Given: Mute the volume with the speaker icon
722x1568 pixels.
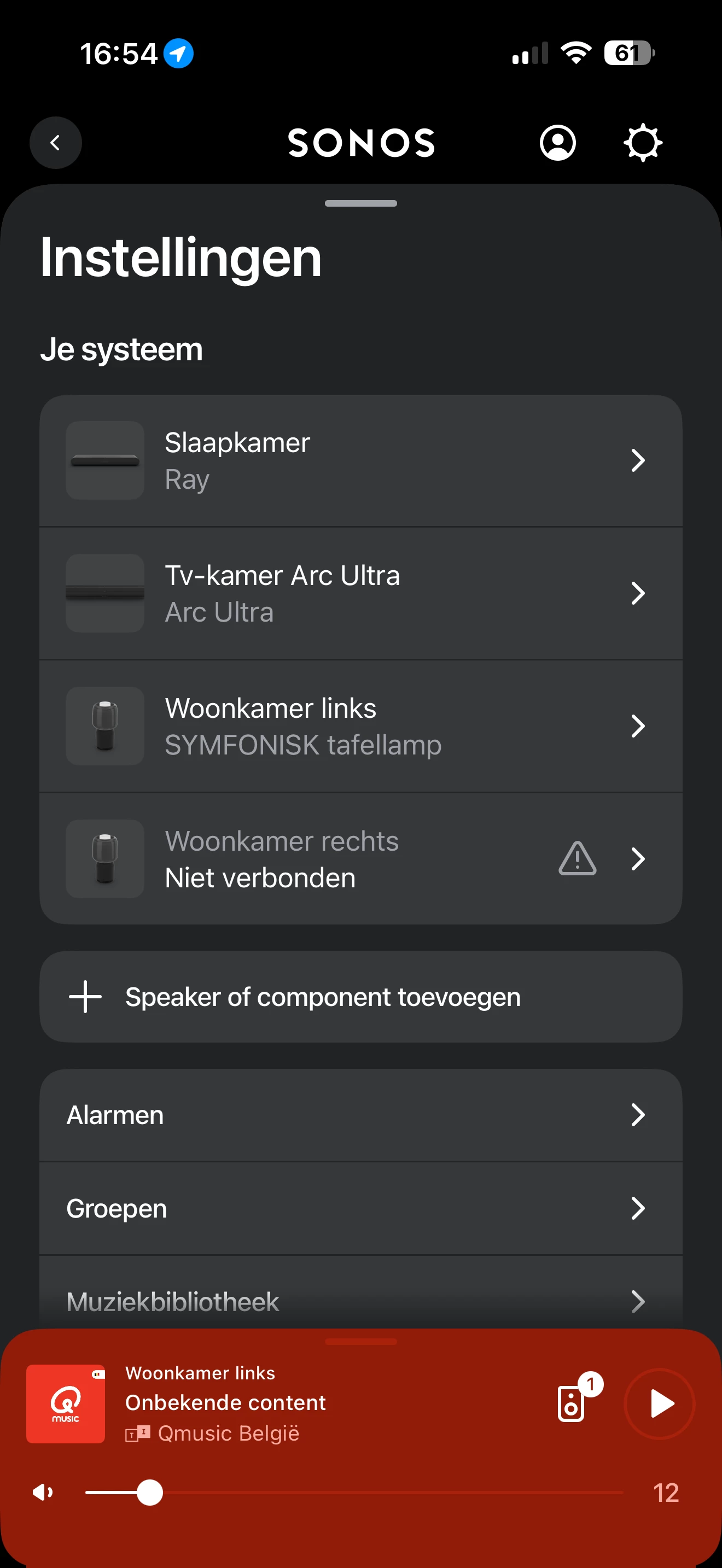Looking at the screenshot, I should [43, 1492].
